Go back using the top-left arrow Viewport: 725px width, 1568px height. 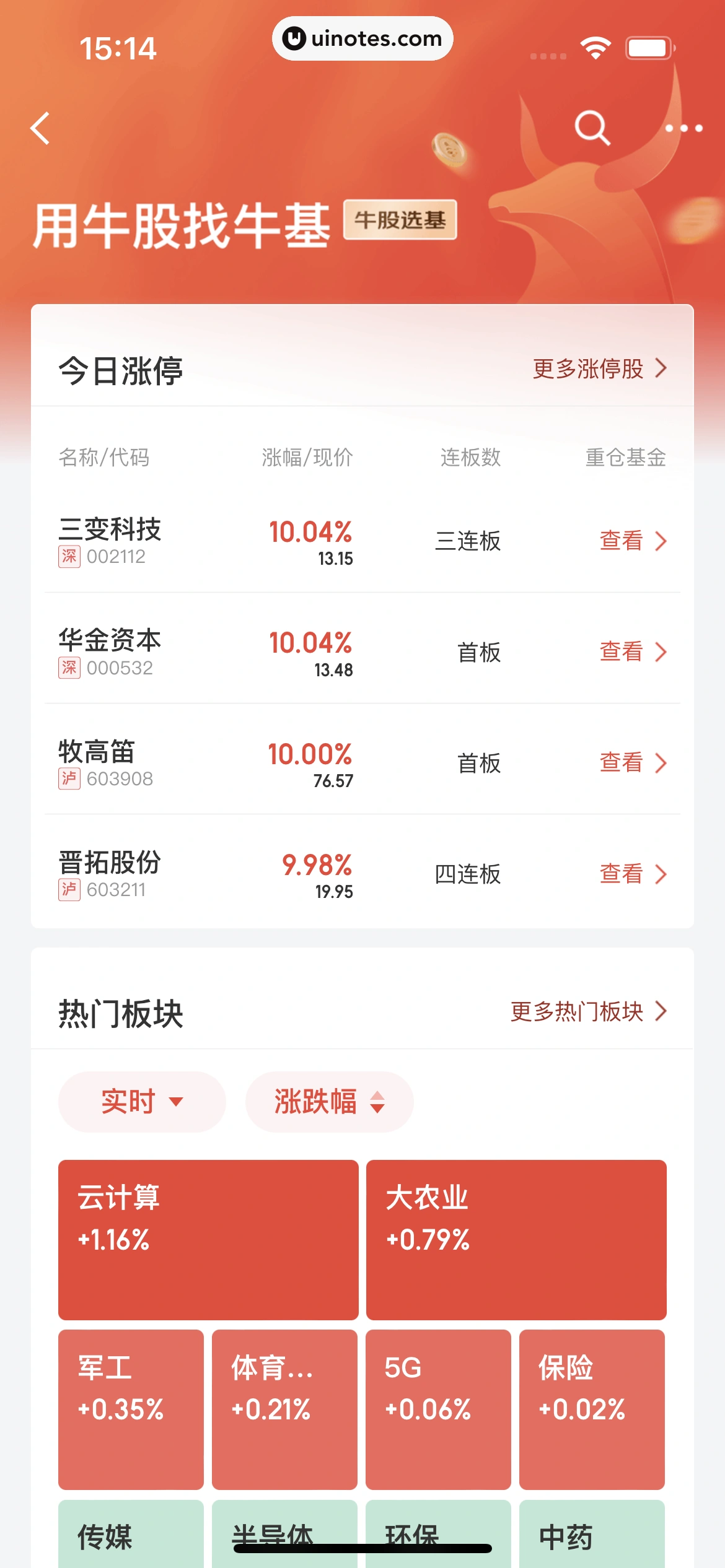tap(41, 128)
